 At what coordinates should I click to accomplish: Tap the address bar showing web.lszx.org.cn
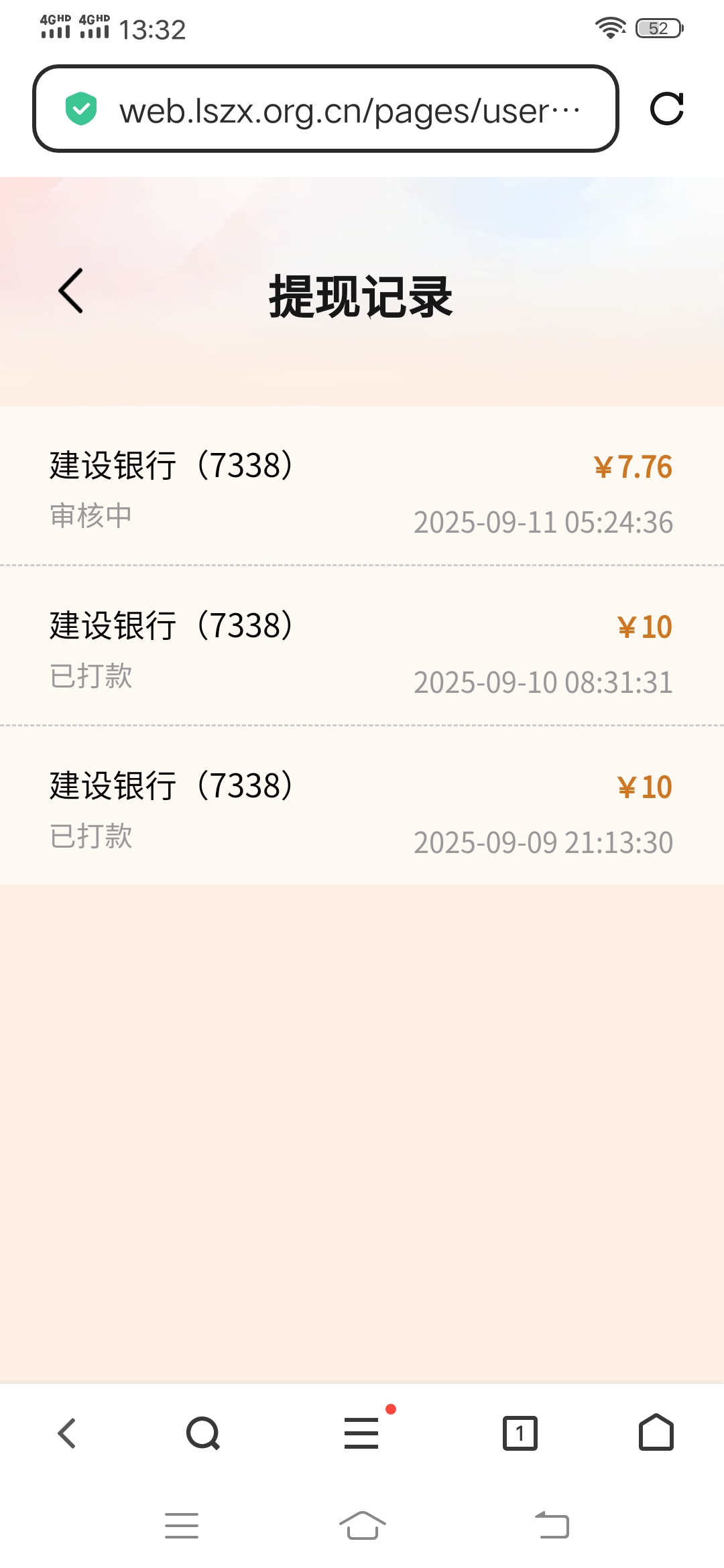349,109
